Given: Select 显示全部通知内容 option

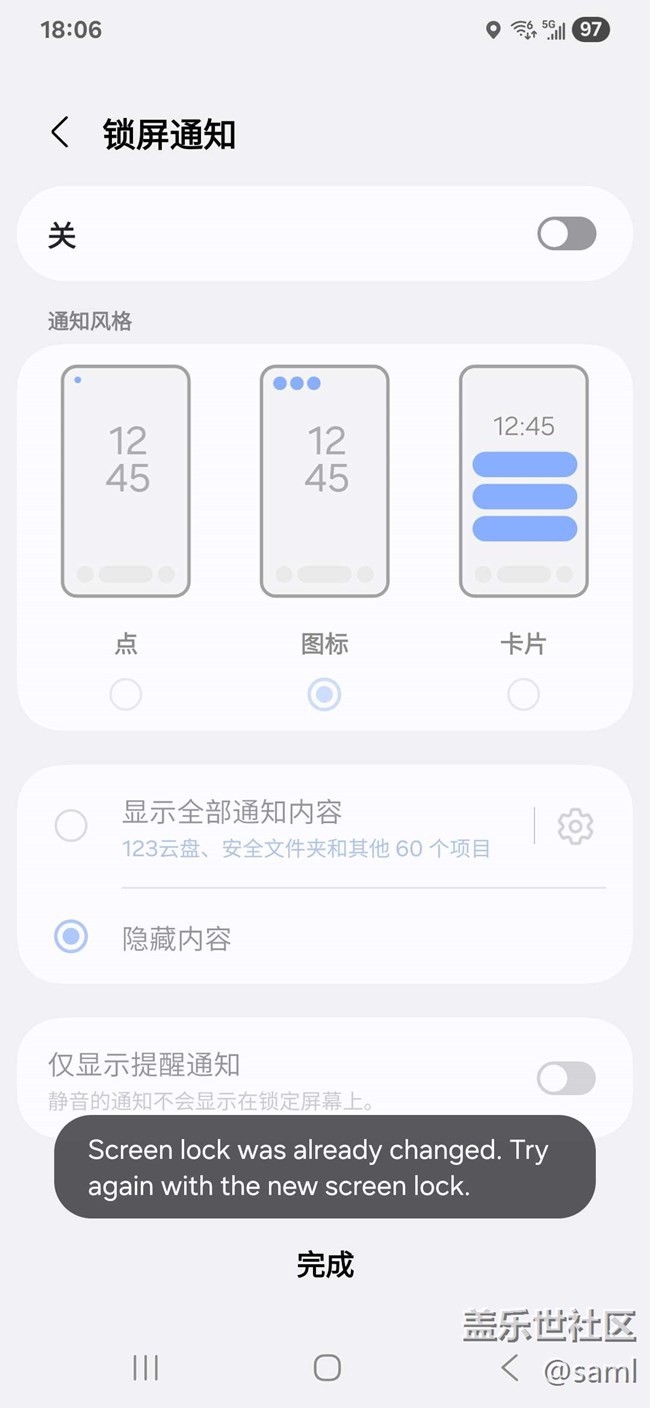Looking at the screenshot, I should pos(71,826).
